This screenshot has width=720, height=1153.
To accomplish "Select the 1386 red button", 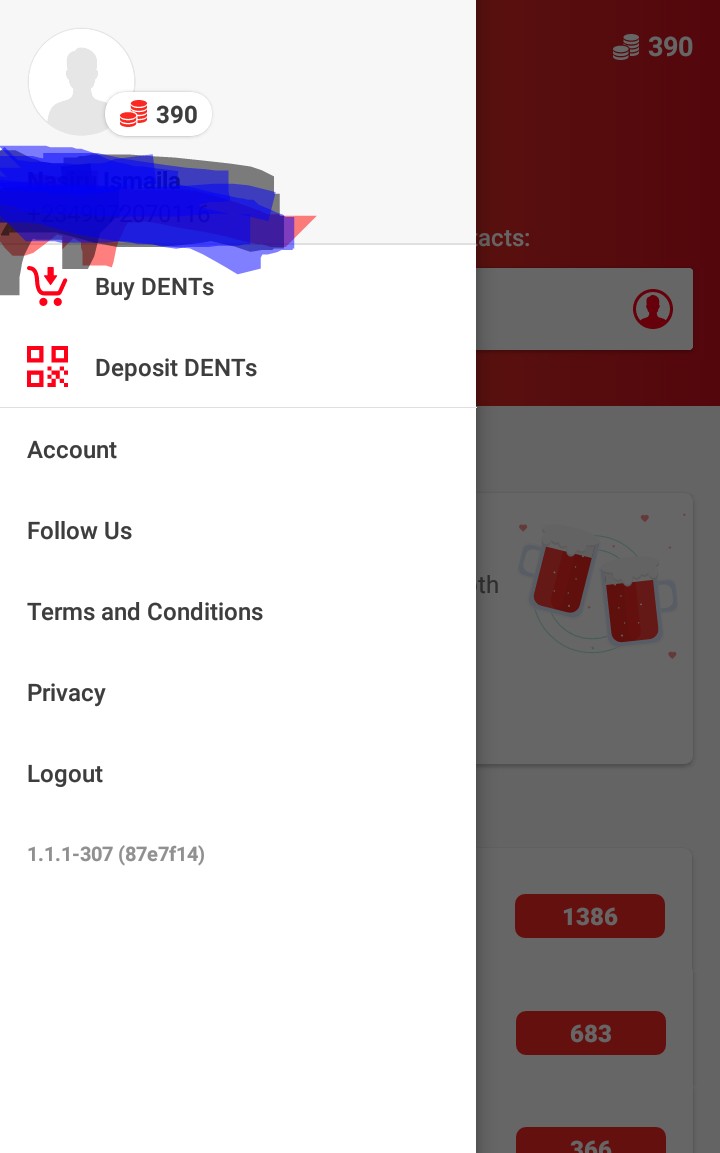I will click(590, 916).
